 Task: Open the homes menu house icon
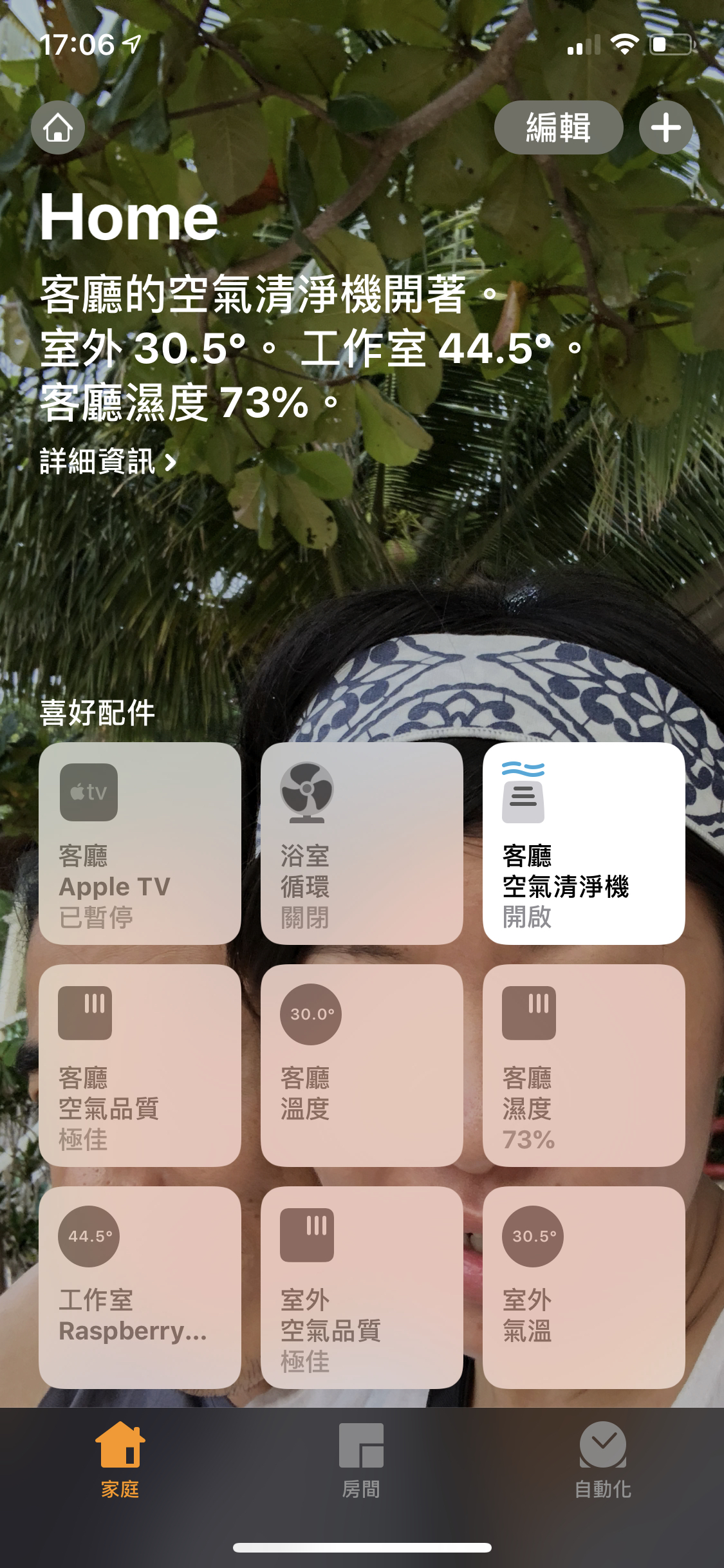(x=58, y=127)
